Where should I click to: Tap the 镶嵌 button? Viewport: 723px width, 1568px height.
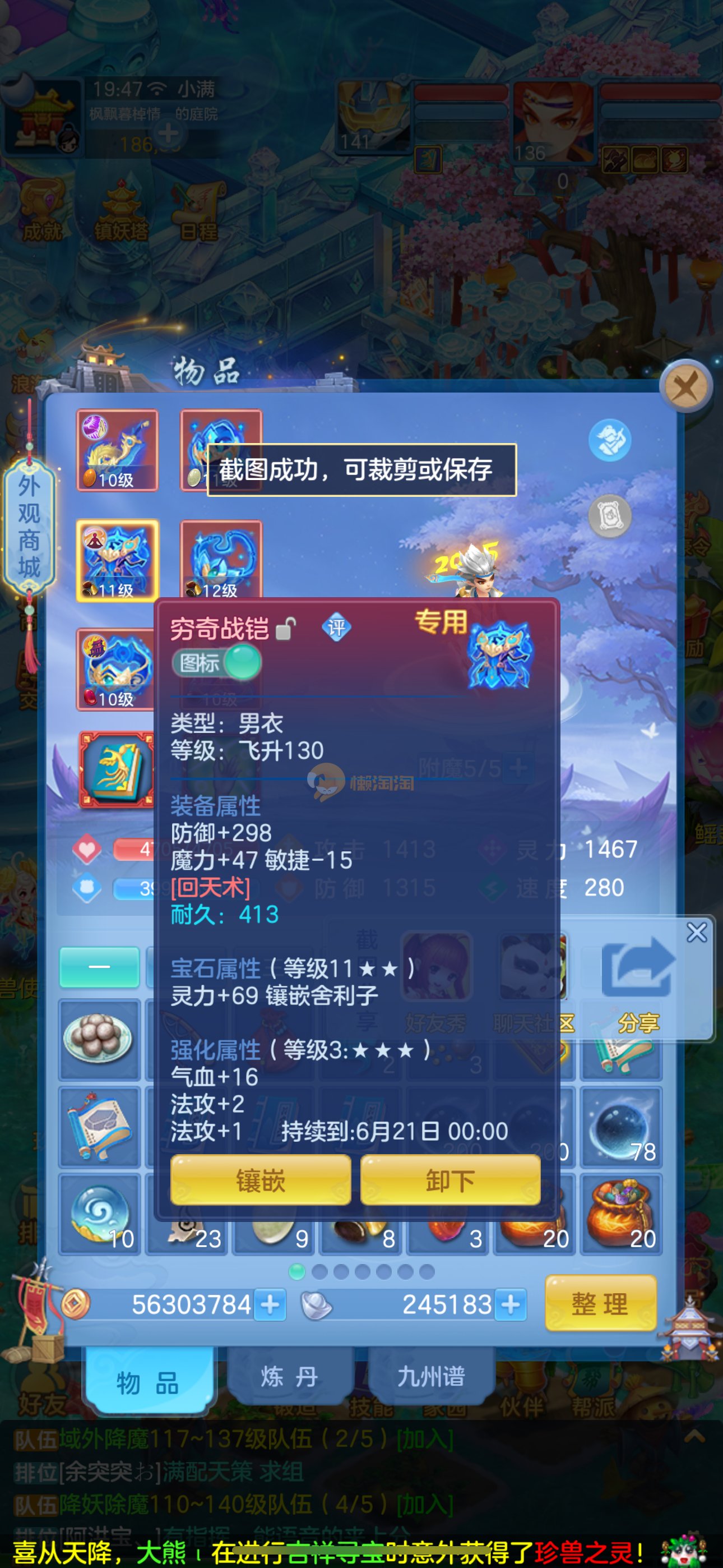[261, 1181]
